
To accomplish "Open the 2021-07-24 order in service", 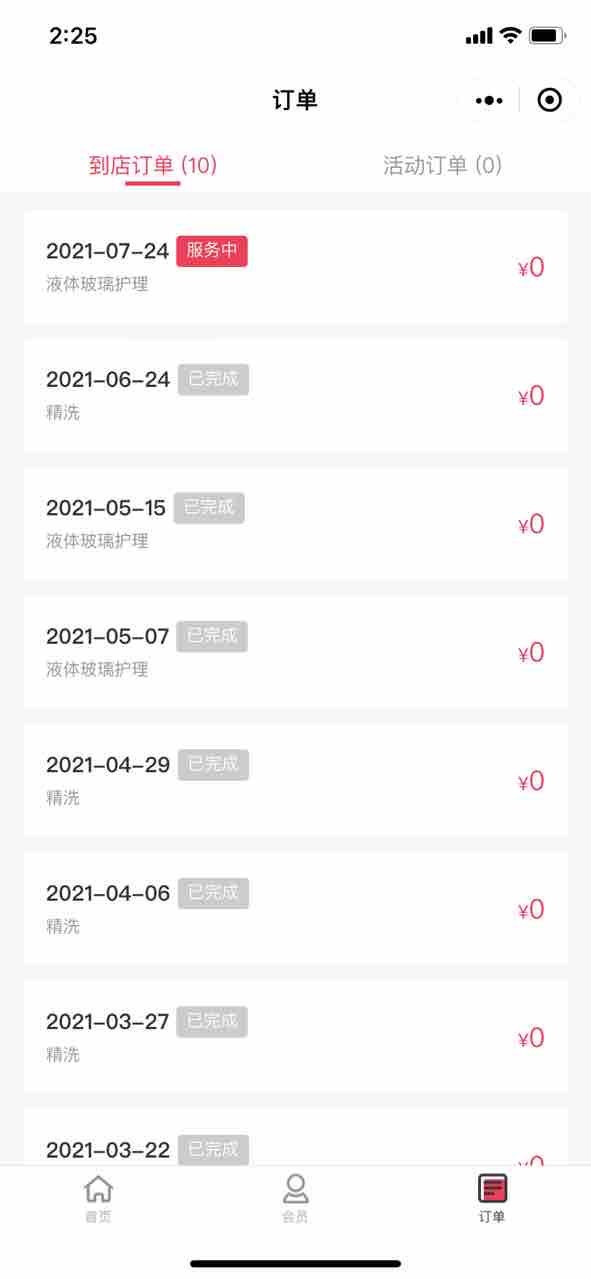I will pyautogui.click(x=295, y=267).
